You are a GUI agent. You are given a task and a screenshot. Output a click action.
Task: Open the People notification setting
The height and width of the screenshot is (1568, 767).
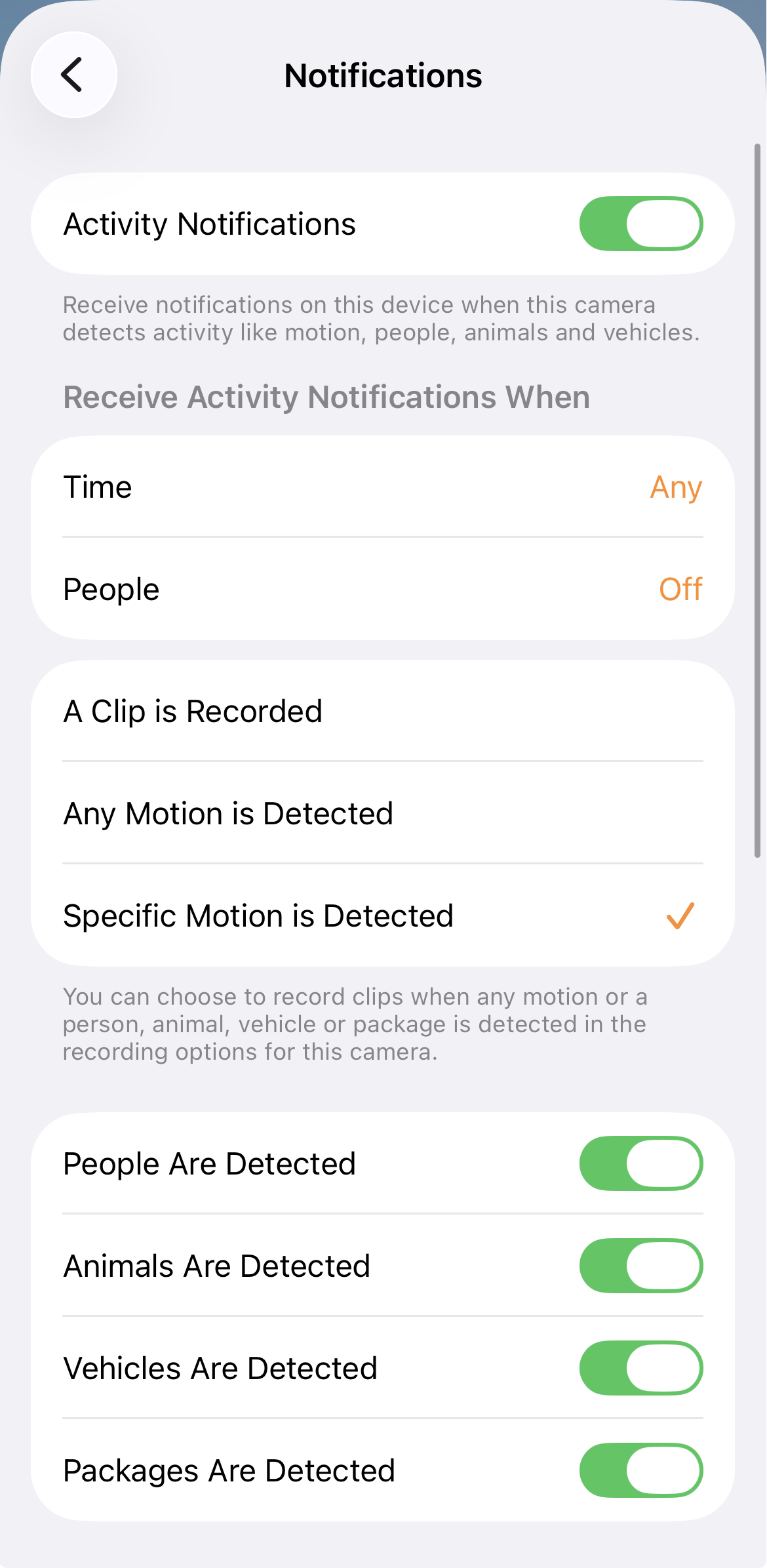point(383,589)
